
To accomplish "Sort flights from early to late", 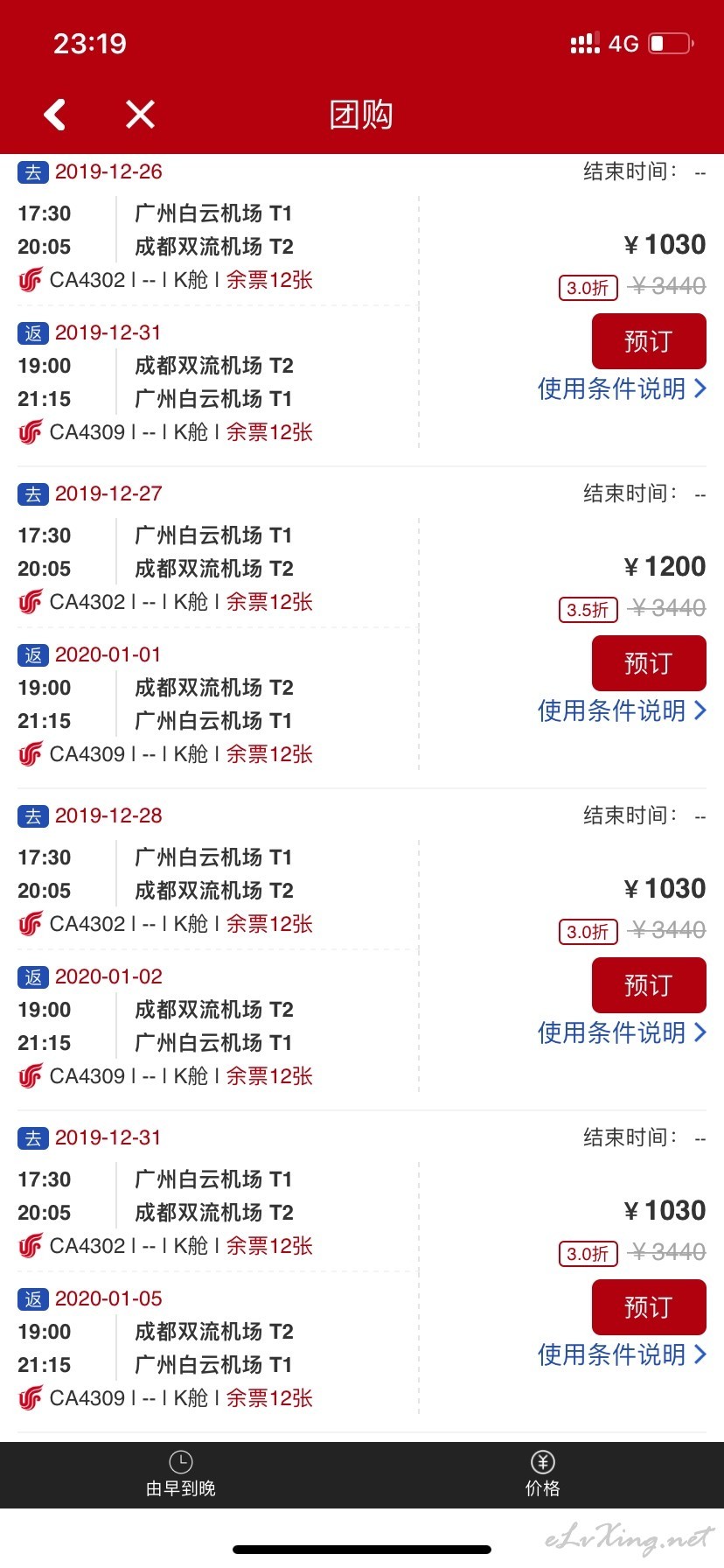I will tap(181, 1474).
